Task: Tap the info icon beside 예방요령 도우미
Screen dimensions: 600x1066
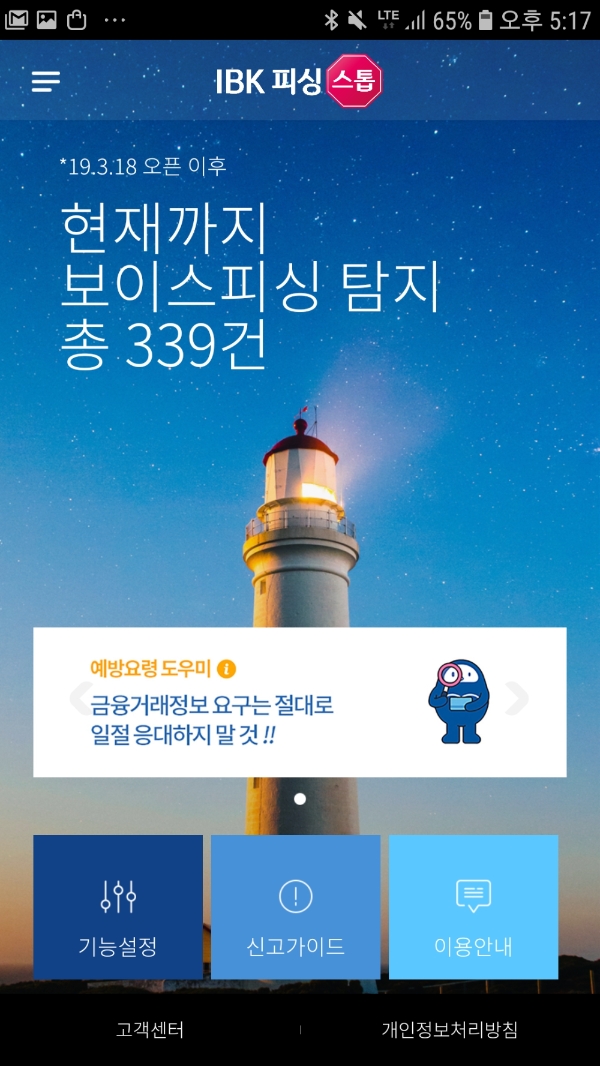Action: (227, 668)
